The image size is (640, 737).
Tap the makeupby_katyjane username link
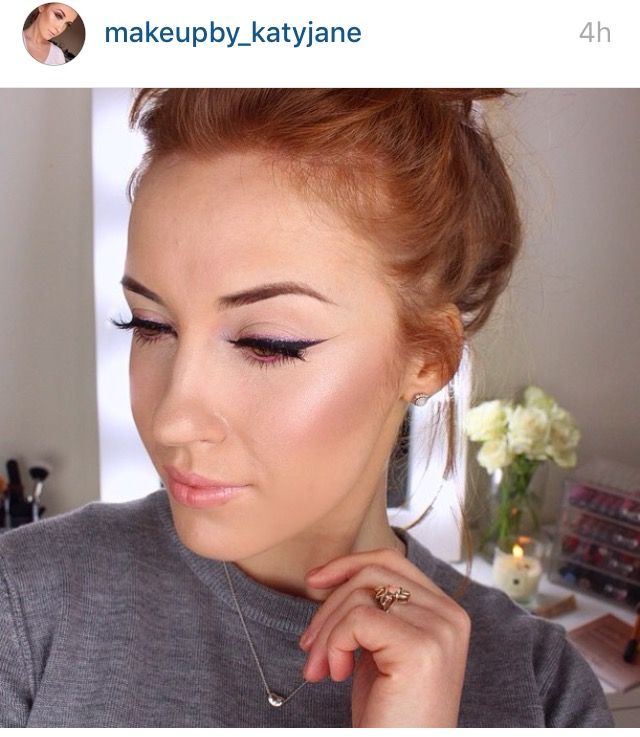tap(232, 33)
